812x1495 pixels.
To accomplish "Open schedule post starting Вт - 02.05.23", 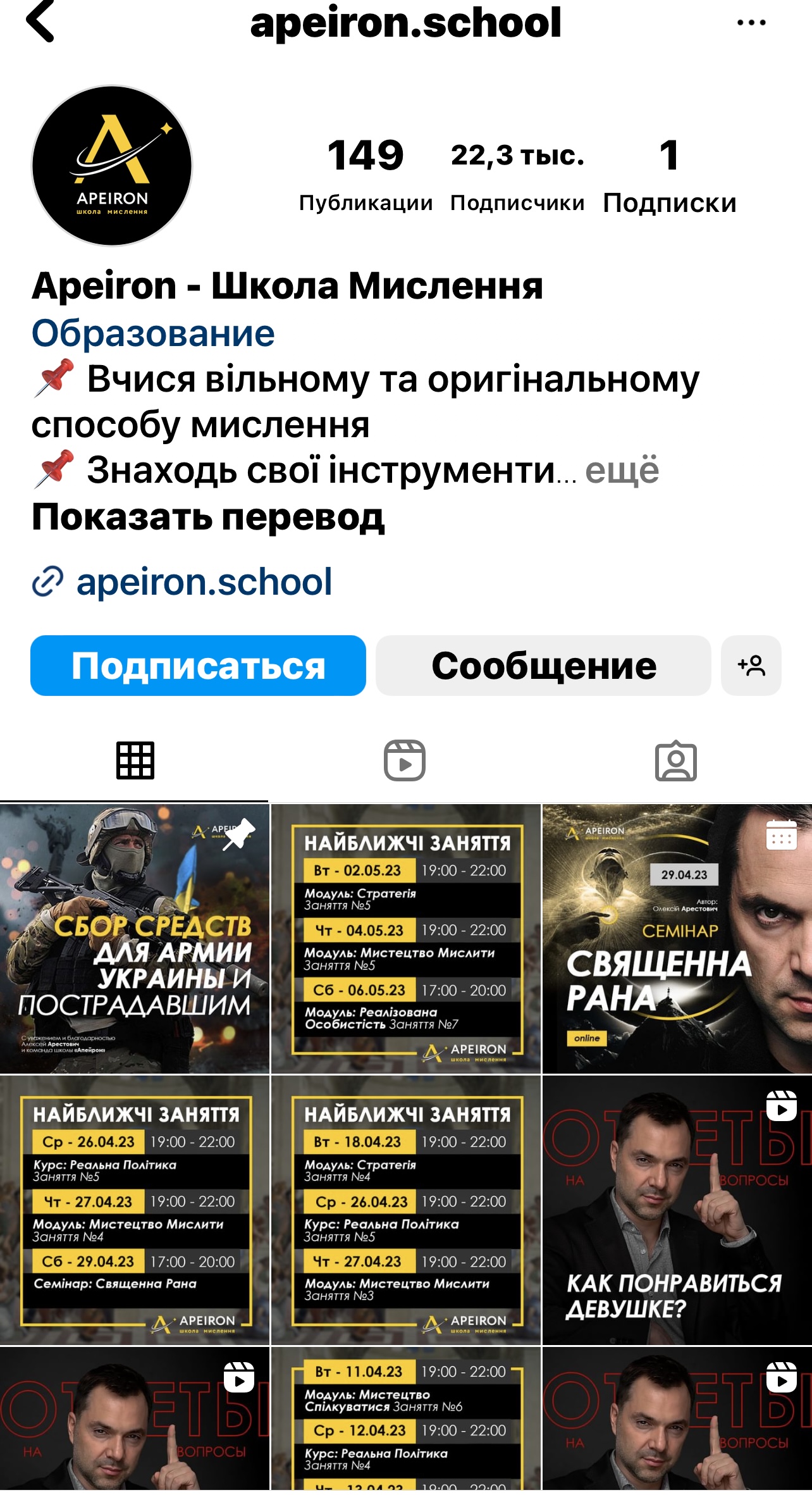I will click(x=406, y=939).
